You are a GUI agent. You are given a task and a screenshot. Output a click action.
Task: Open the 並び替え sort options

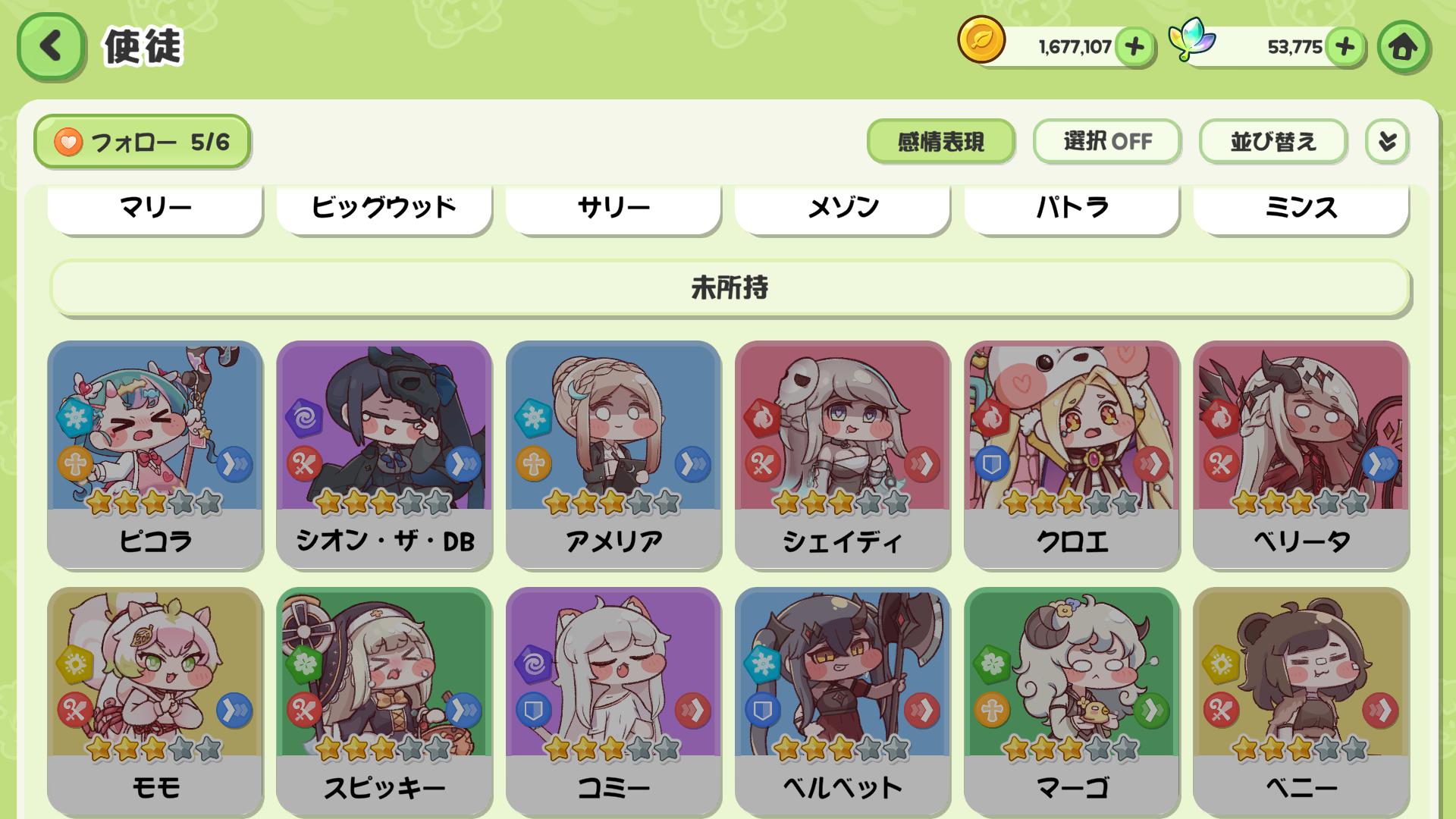1272,142
